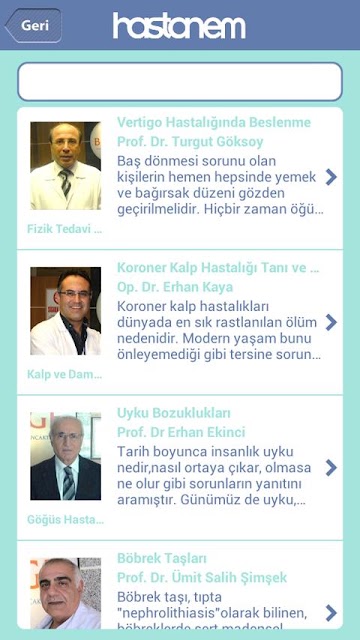Viewport: 360px width, 640px height.
Task: Open Koroner Kalp Hastalığı article by Erhan Kaya
Action: click(x=180, y=322)
